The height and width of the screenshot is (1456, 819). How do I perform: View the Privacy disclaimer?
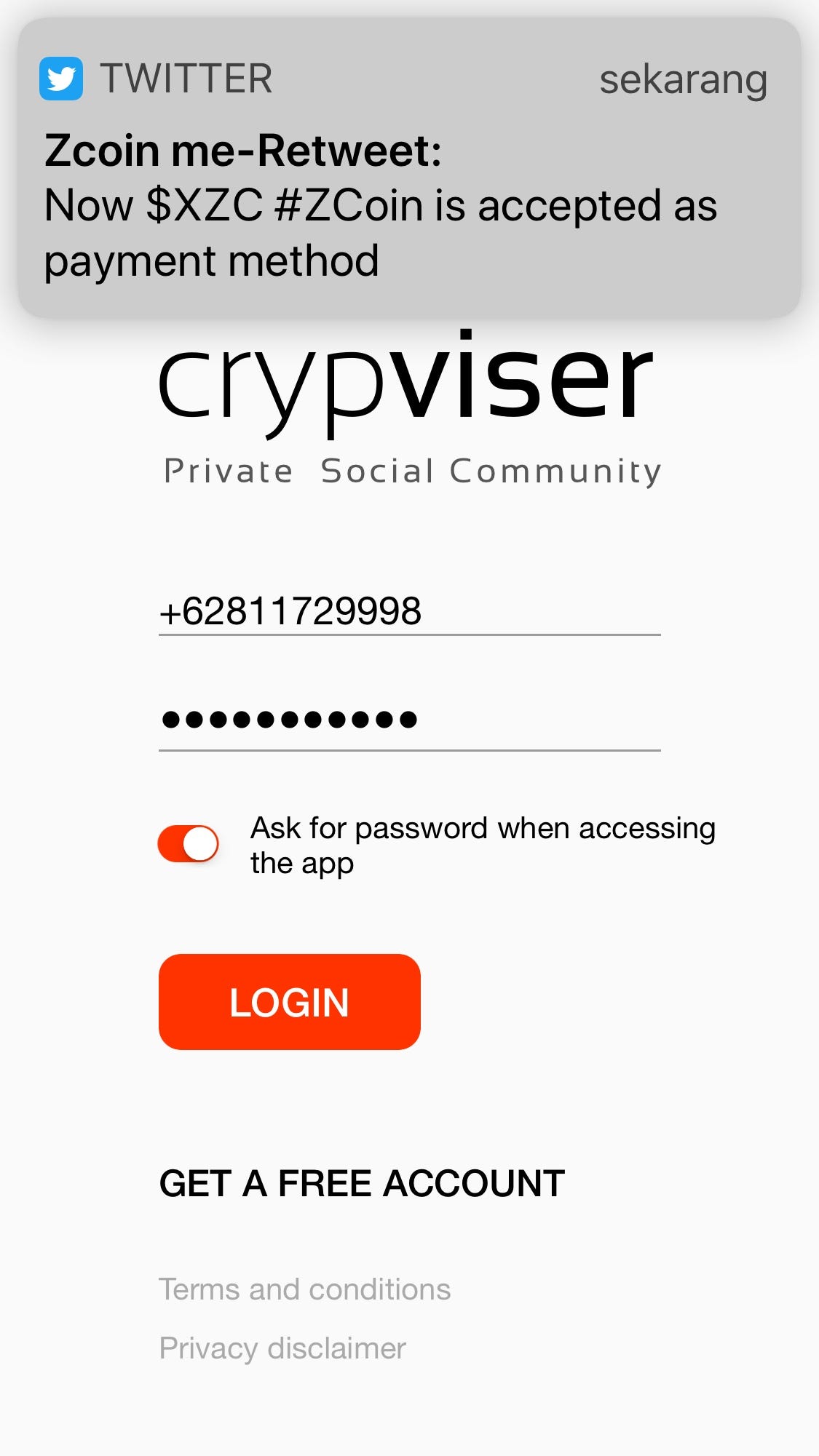pyautogui.click(x=282, y=1348)
